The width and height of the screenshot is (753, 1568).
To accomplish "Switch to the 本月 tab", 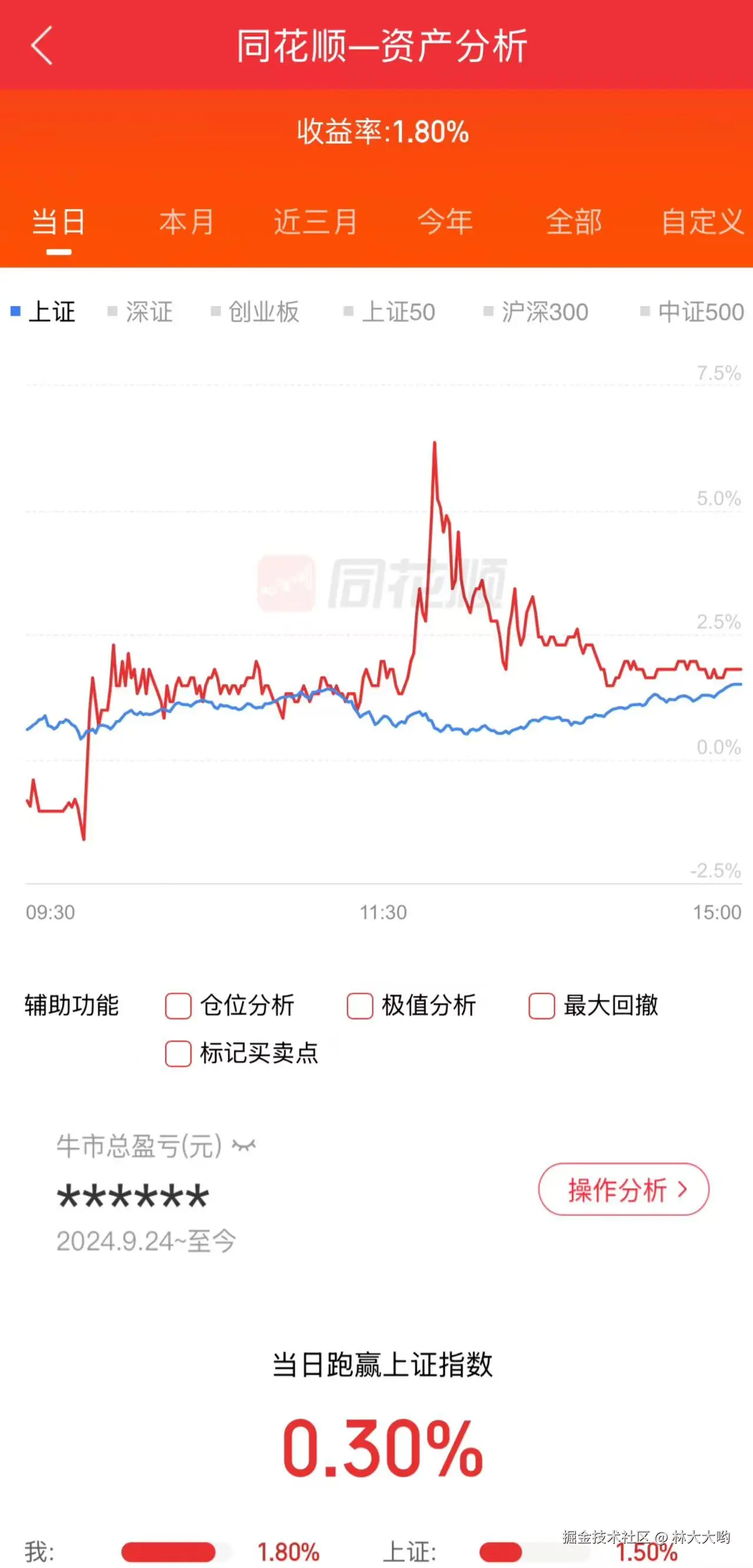I will tap(186, 222).
